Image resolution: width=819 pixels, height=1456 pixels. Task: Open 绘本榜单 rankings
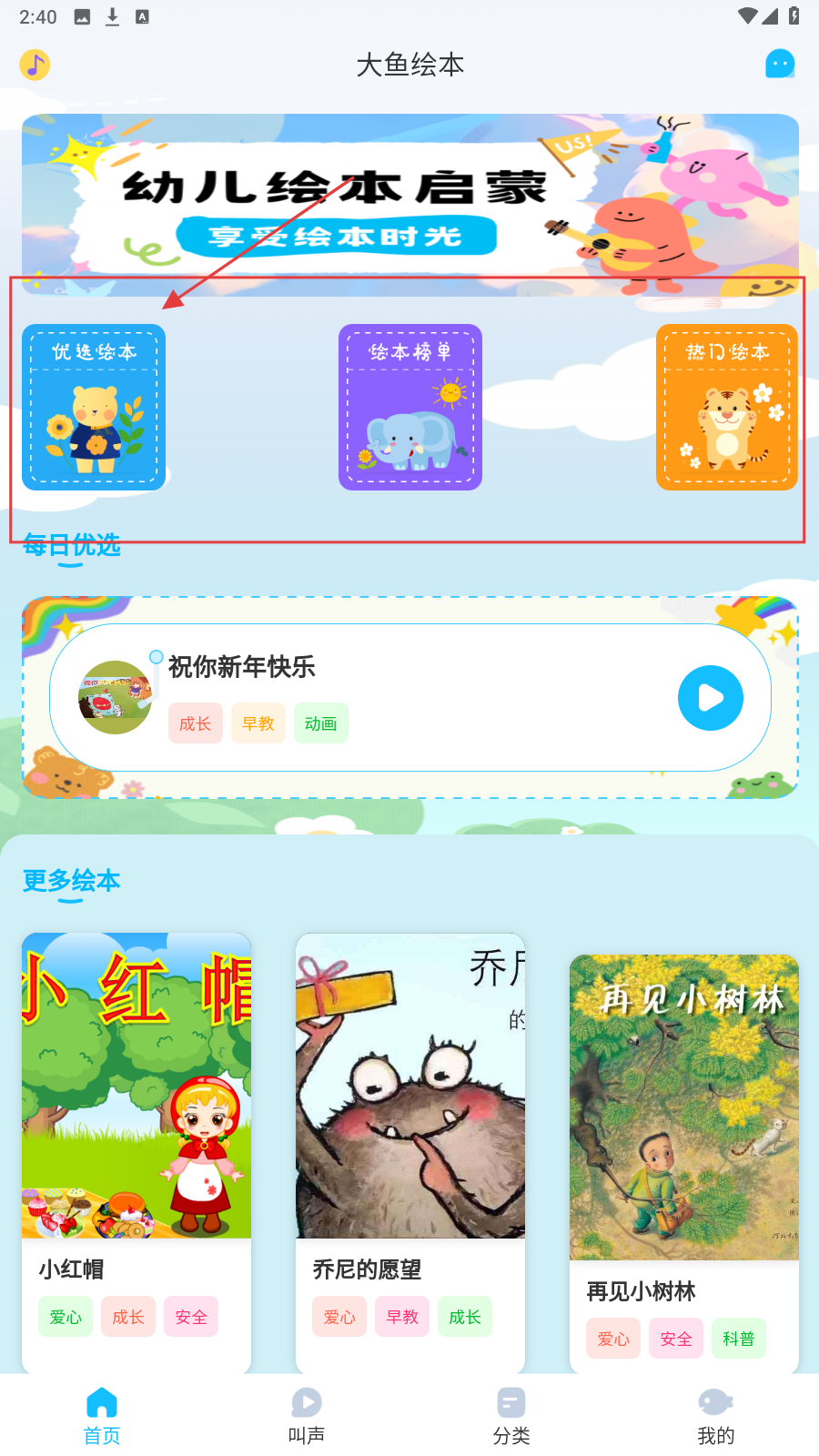click(x=410, y=408)
